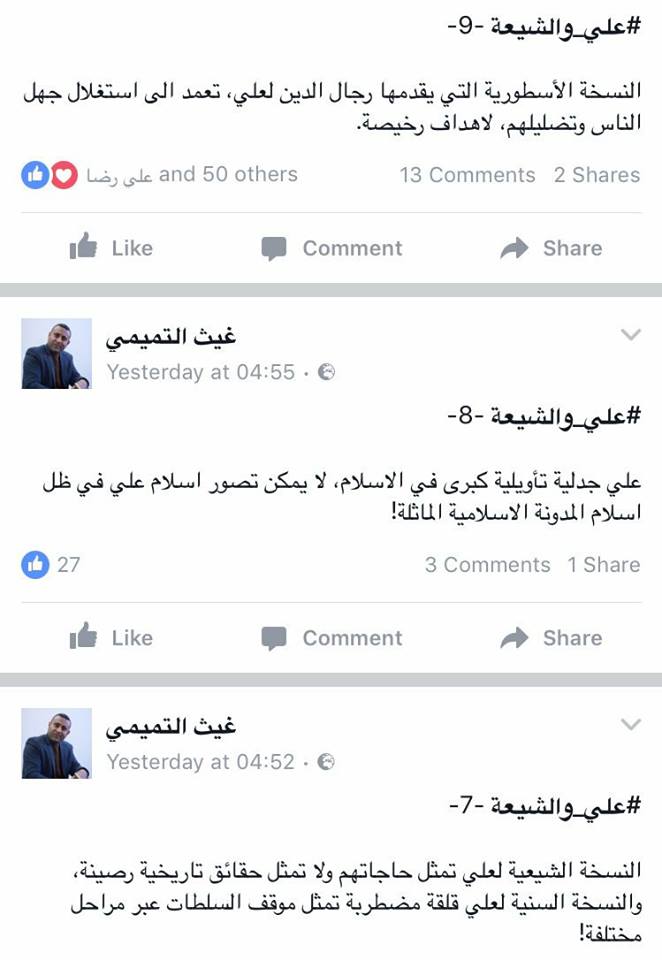Share the post numbered -8-
Image resolution: width=662 pixels, height=960 pixels.
(x=551, y=638)
